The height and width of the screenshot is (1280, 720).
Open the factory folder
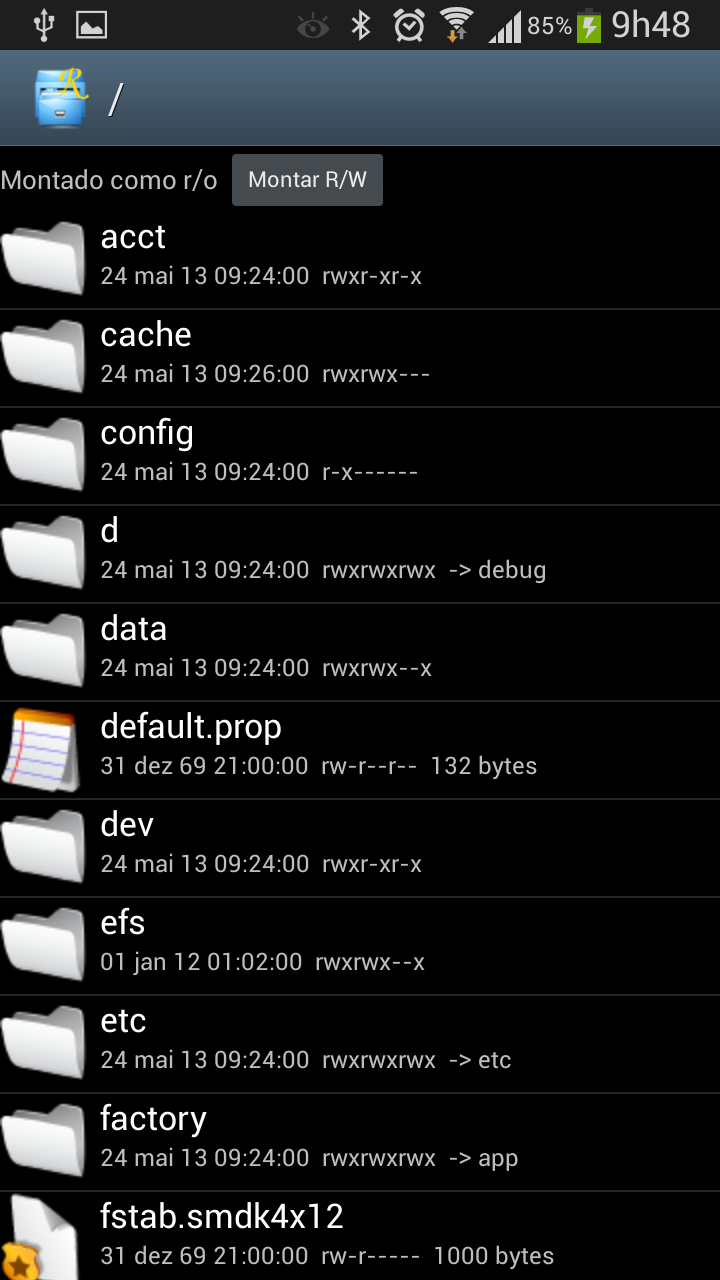pos(360,1142)
